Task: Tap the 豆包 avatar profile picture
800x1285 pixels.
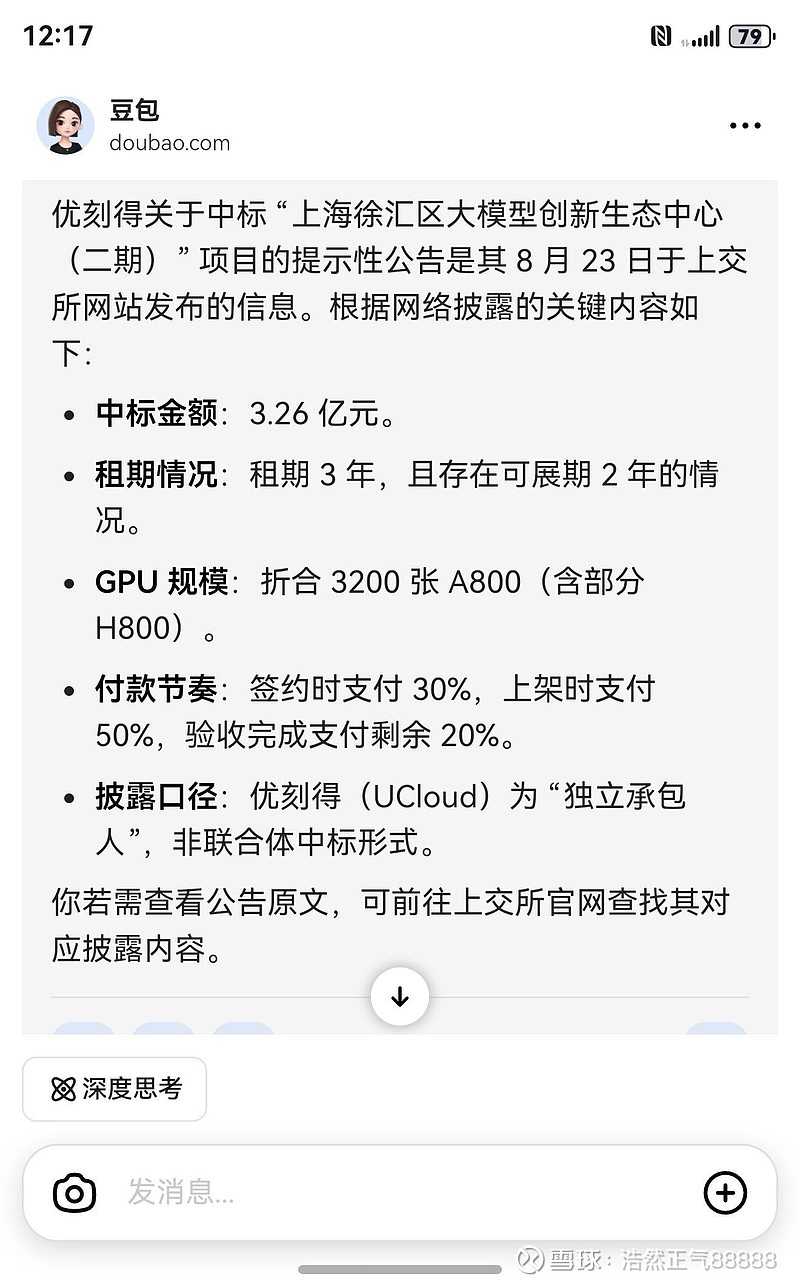Action: (66, 126)
